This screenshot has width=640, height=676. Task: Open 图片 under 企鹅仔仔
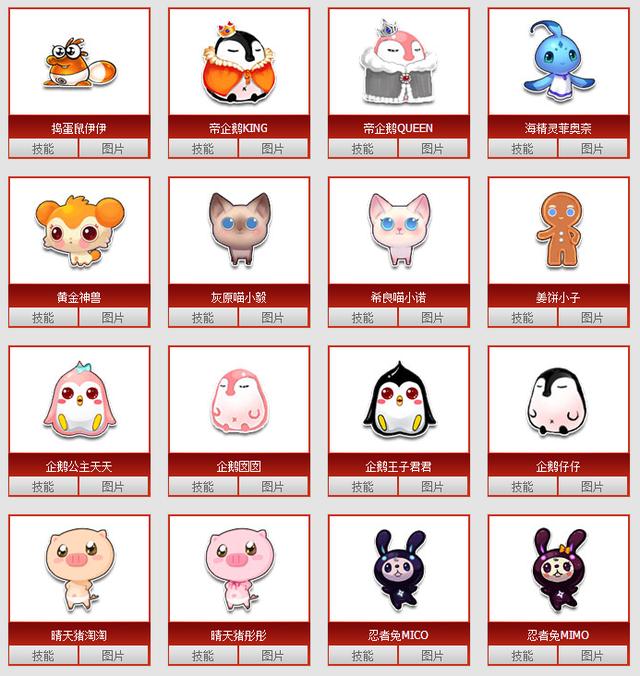593,486
